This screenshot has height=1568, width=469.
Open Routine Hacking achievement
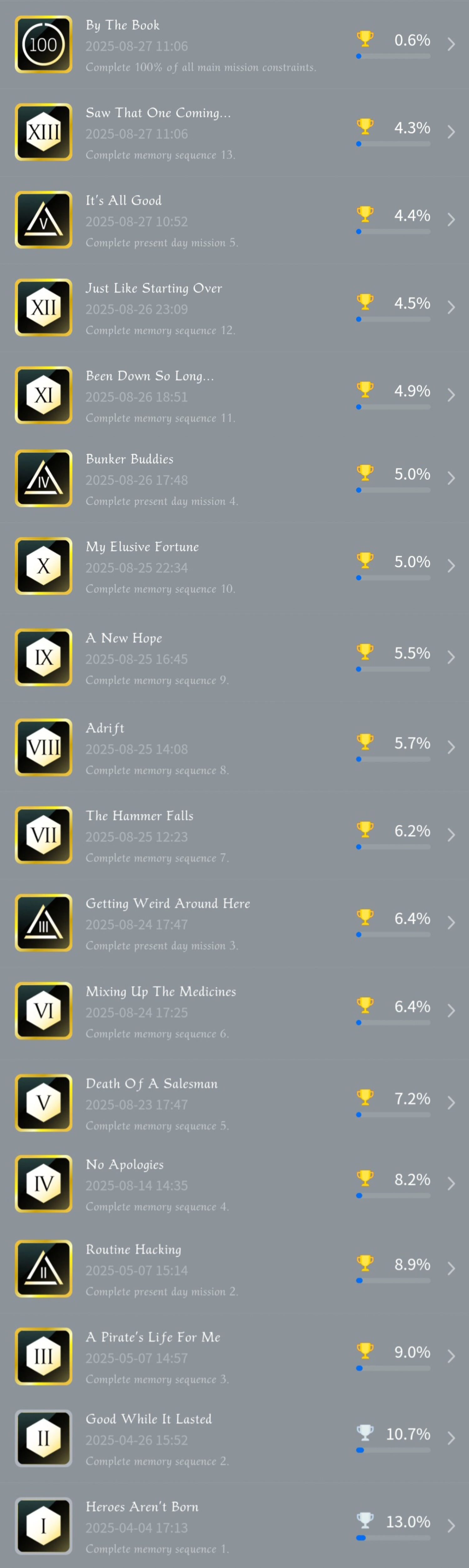tap(234, 1269)
